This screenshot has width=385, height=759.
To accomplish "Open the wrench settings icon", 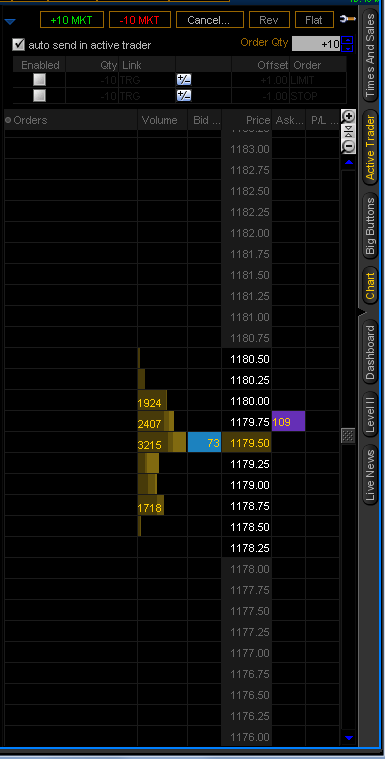I will coord(347,19).
